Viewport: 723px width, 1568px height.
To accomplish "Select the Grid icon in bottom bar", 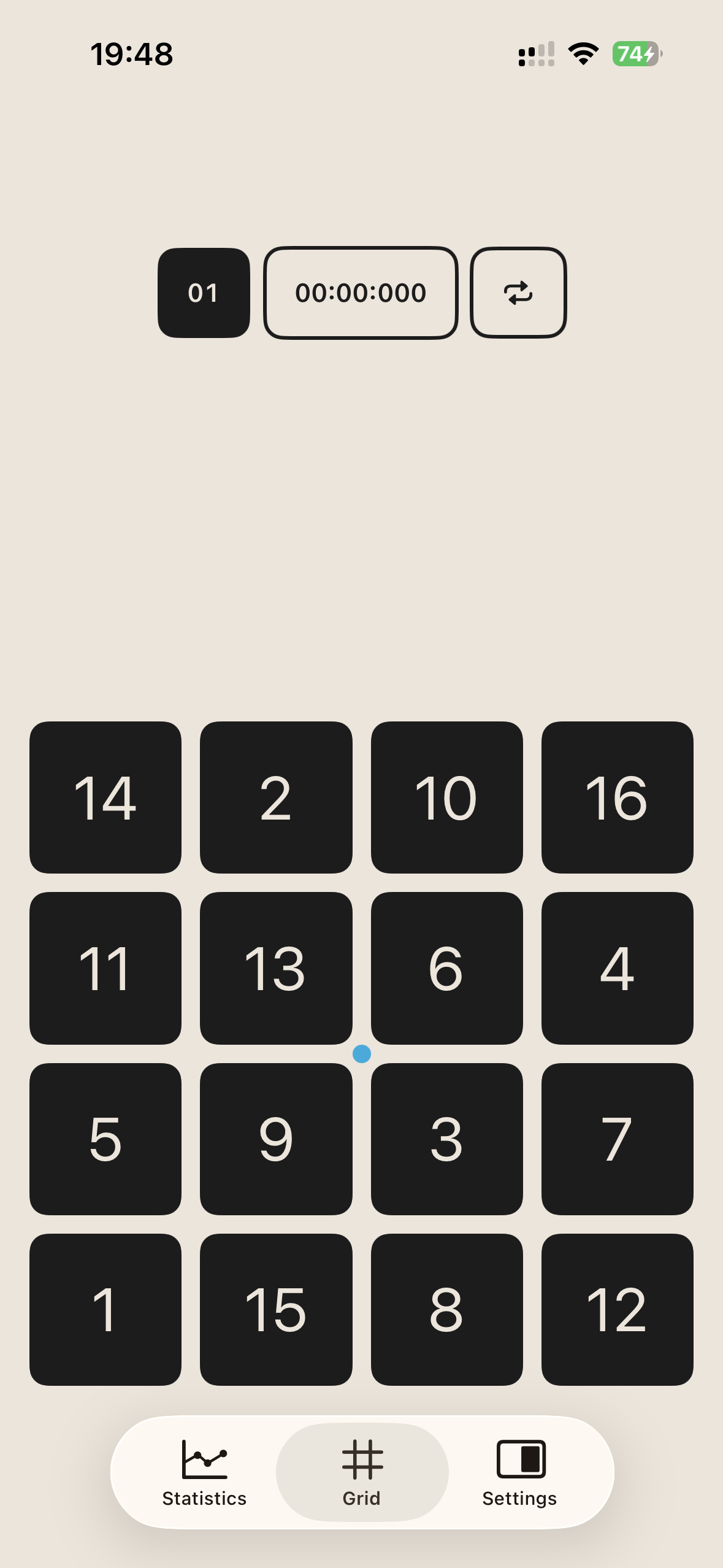I will click(x=361, y=1460).
